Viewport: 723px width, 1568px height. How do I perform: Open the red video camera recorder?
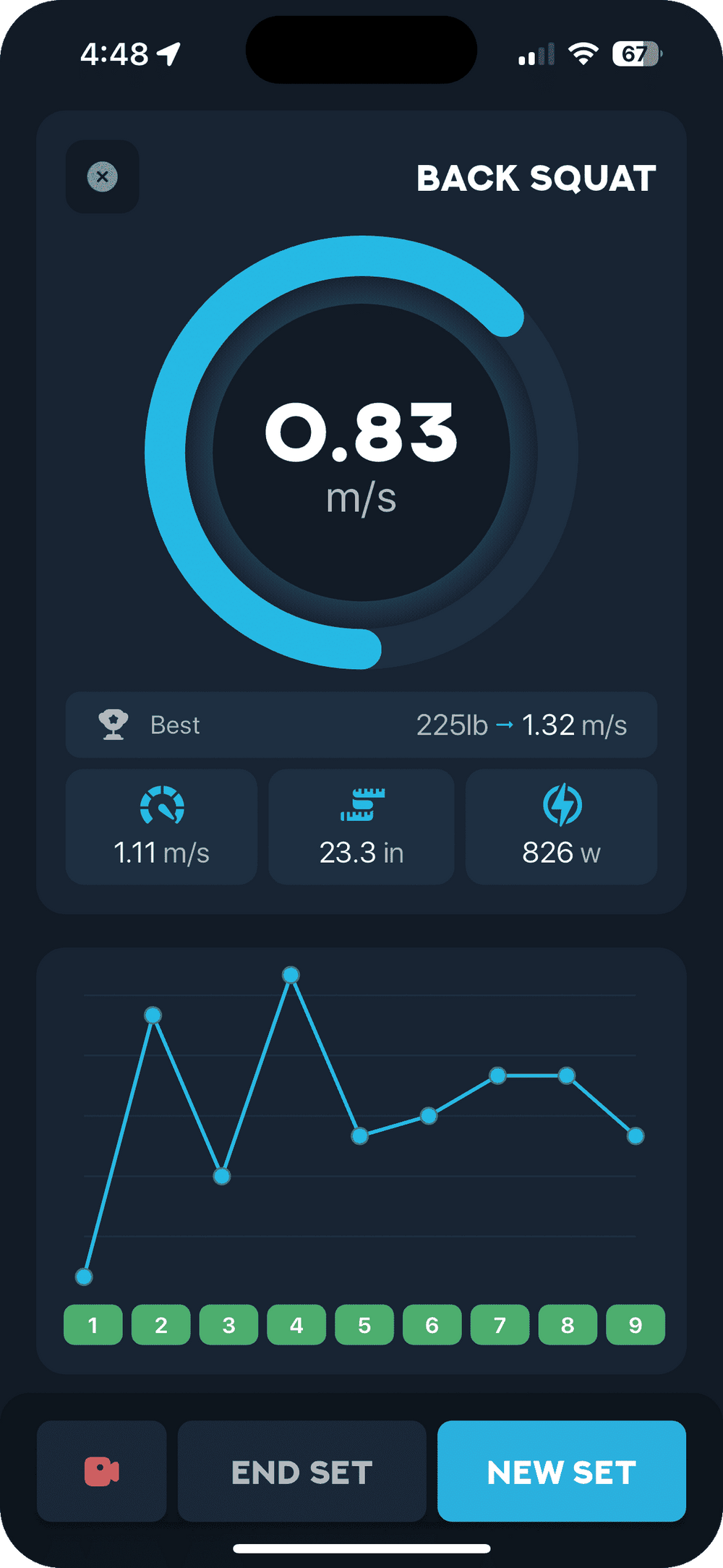click(100, 1471)
